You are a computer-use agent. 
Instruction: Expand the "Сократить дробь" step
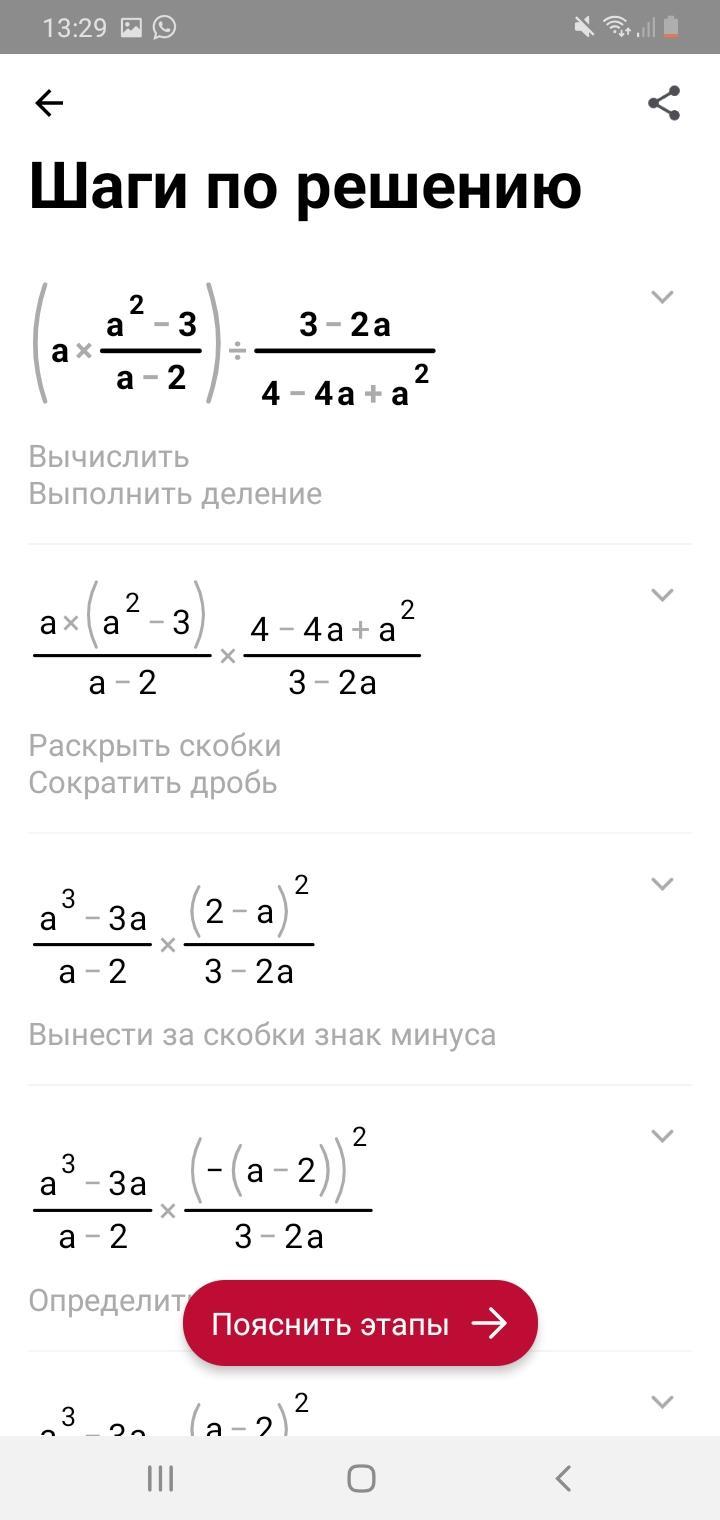pos(662,595)
